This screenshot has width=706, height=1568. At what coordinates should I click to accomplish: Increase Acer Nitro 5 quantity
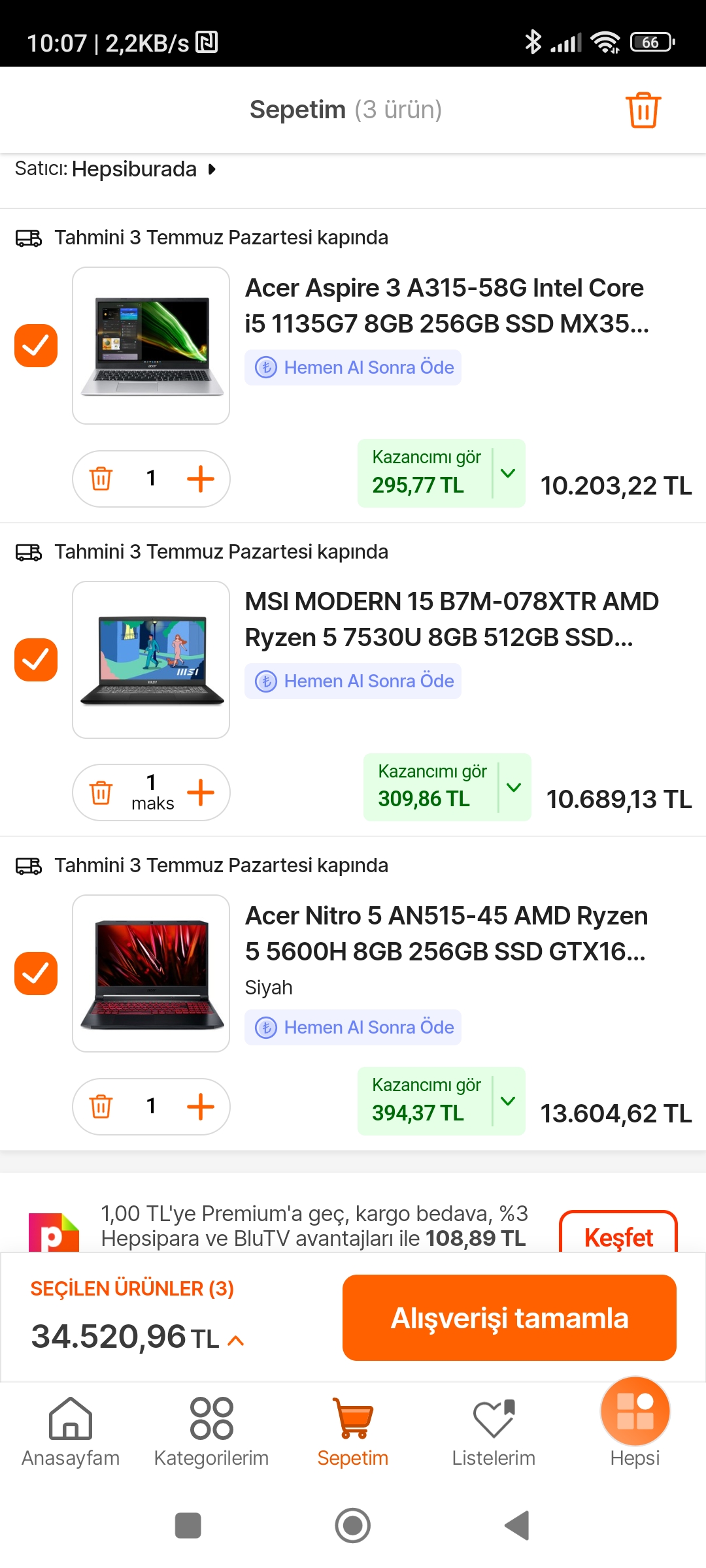coord(201,1106)
